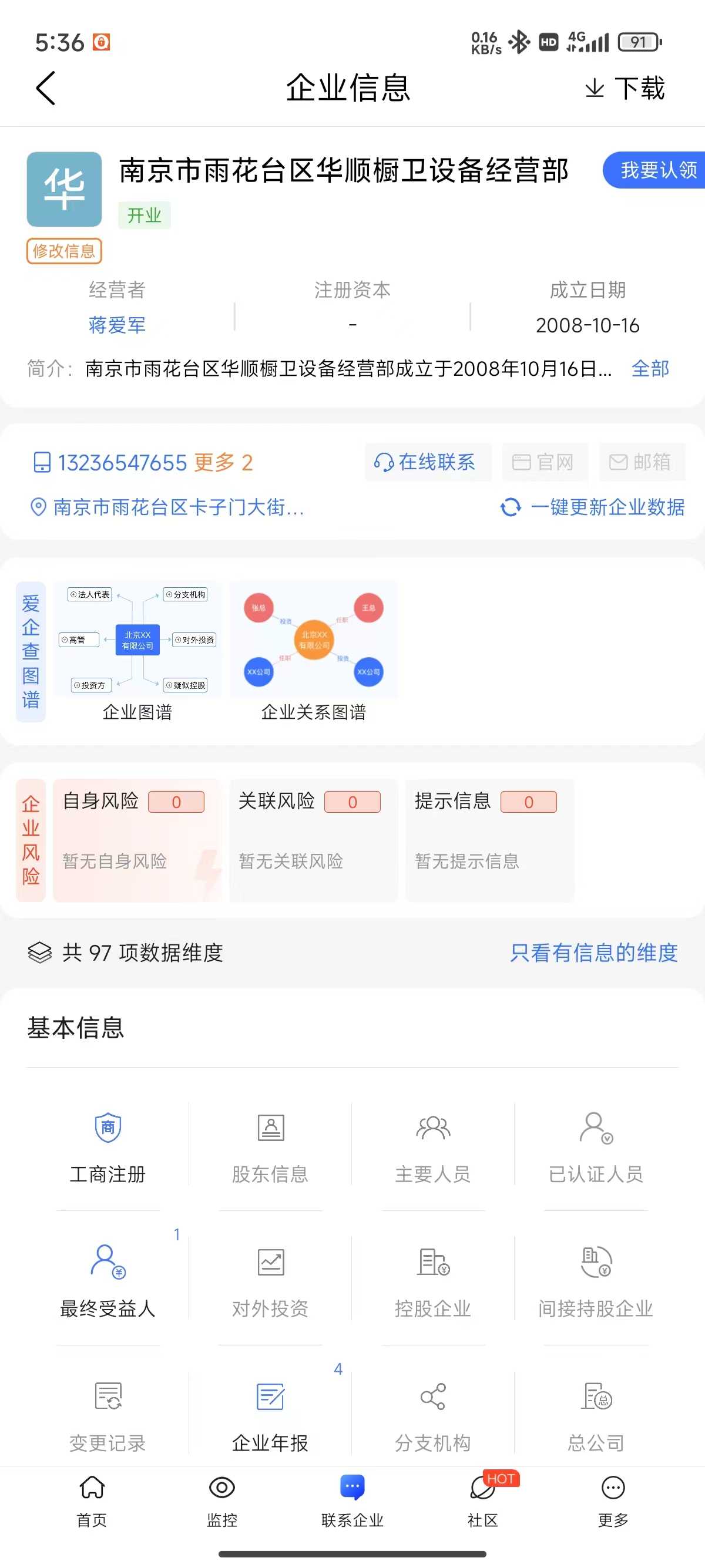Call phone number 13236547655
This screenshot has width=705, height=1568.
122,463
